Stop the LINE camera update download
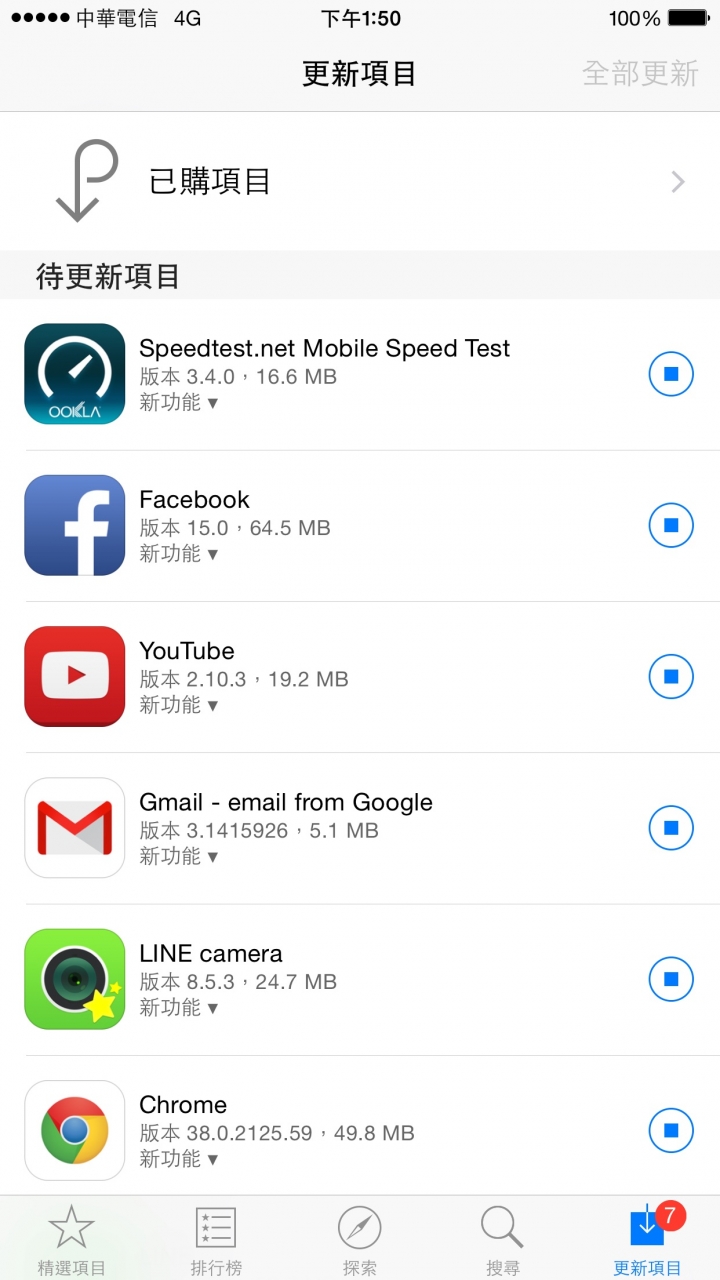Image resolution: width=720 pixels, height=1280 pixels. click(671, 978)
